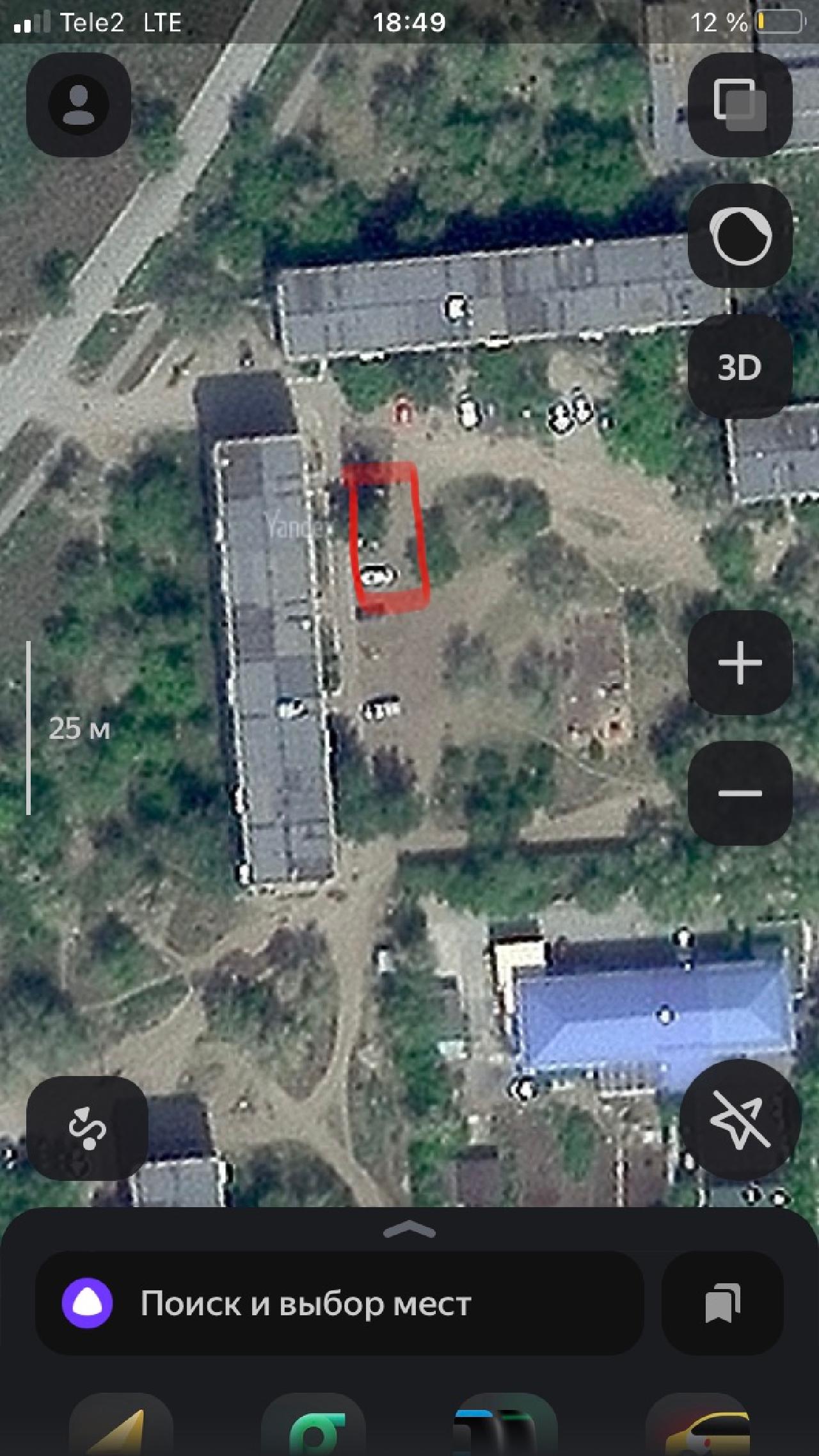819x1456 pixels.
Task: Tap the crossed-out location arrow button
Action: tap(740, 1120)
